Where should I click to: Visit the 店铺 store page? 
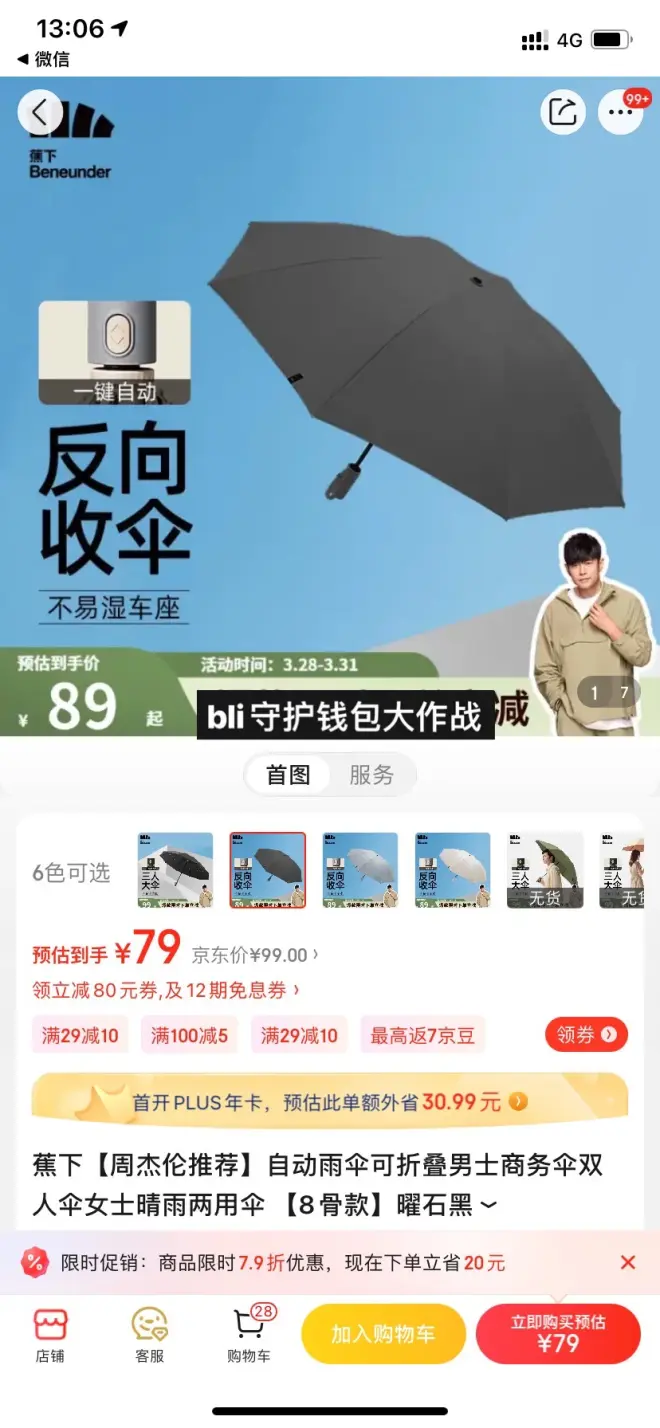click(x=50, y=1335)
